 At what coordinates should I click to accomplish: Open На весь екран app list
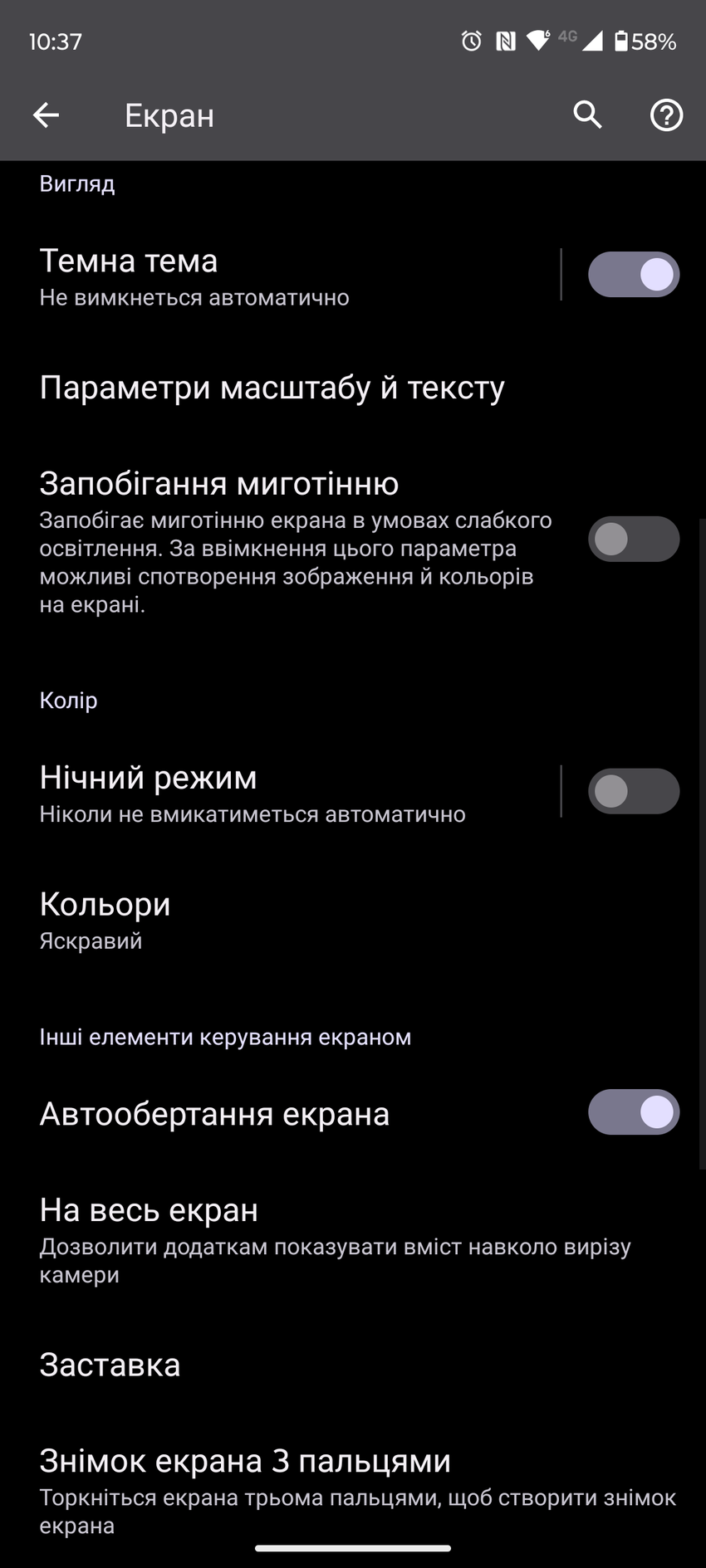point(249,1237)
